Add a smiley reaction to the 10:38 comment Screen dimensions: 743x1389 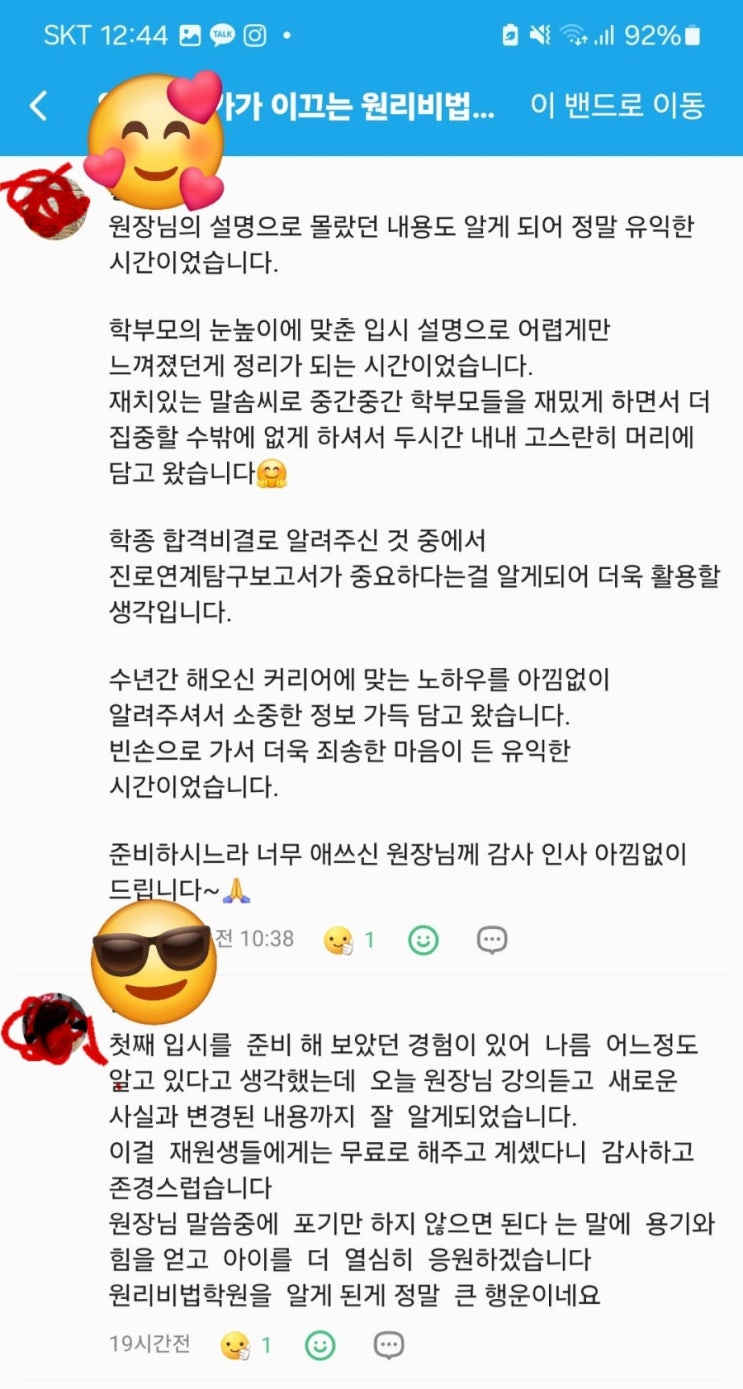coord(424,940)
